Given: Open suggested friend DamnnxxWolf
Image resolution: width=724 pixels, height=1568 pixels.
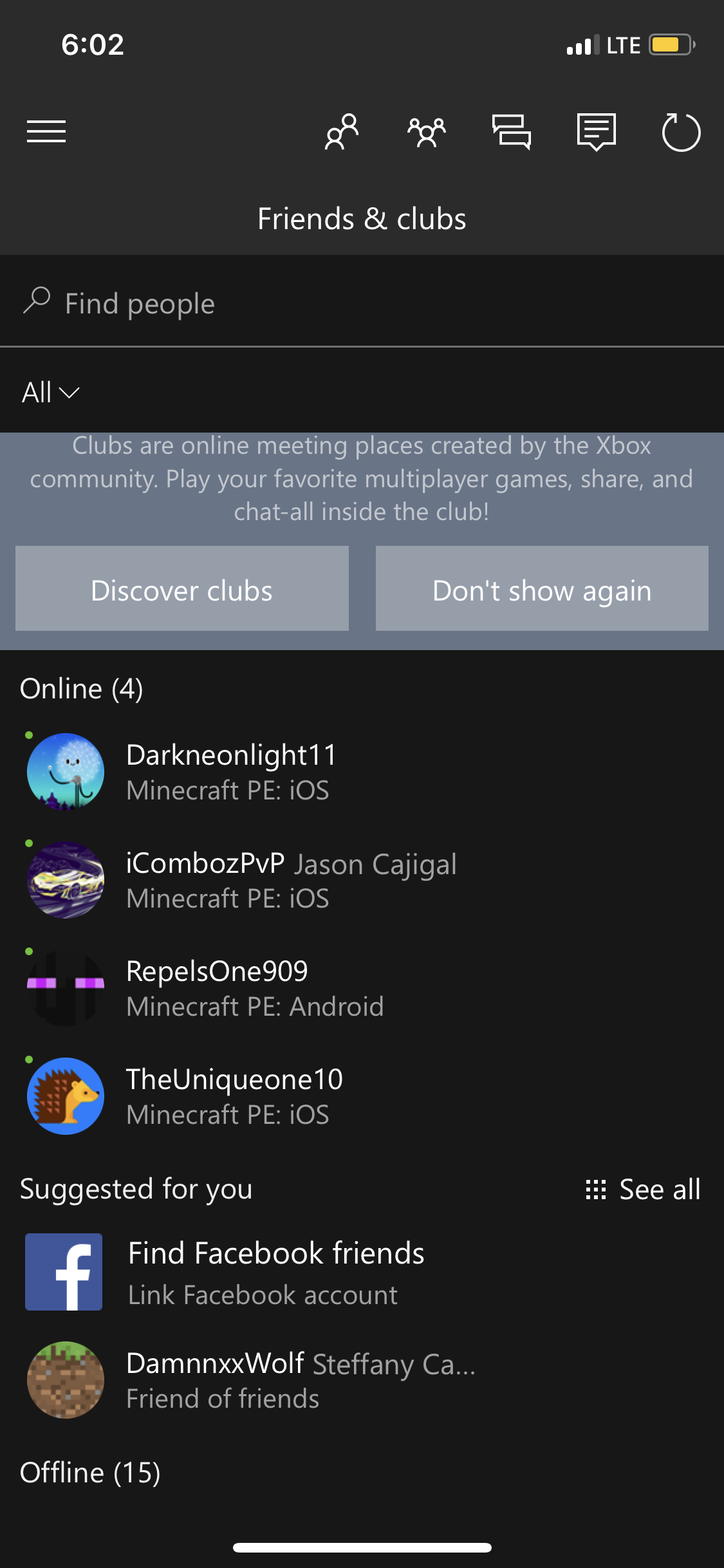Looking at the screenshot, I should pyautogui.click(x=362, y=1380).
